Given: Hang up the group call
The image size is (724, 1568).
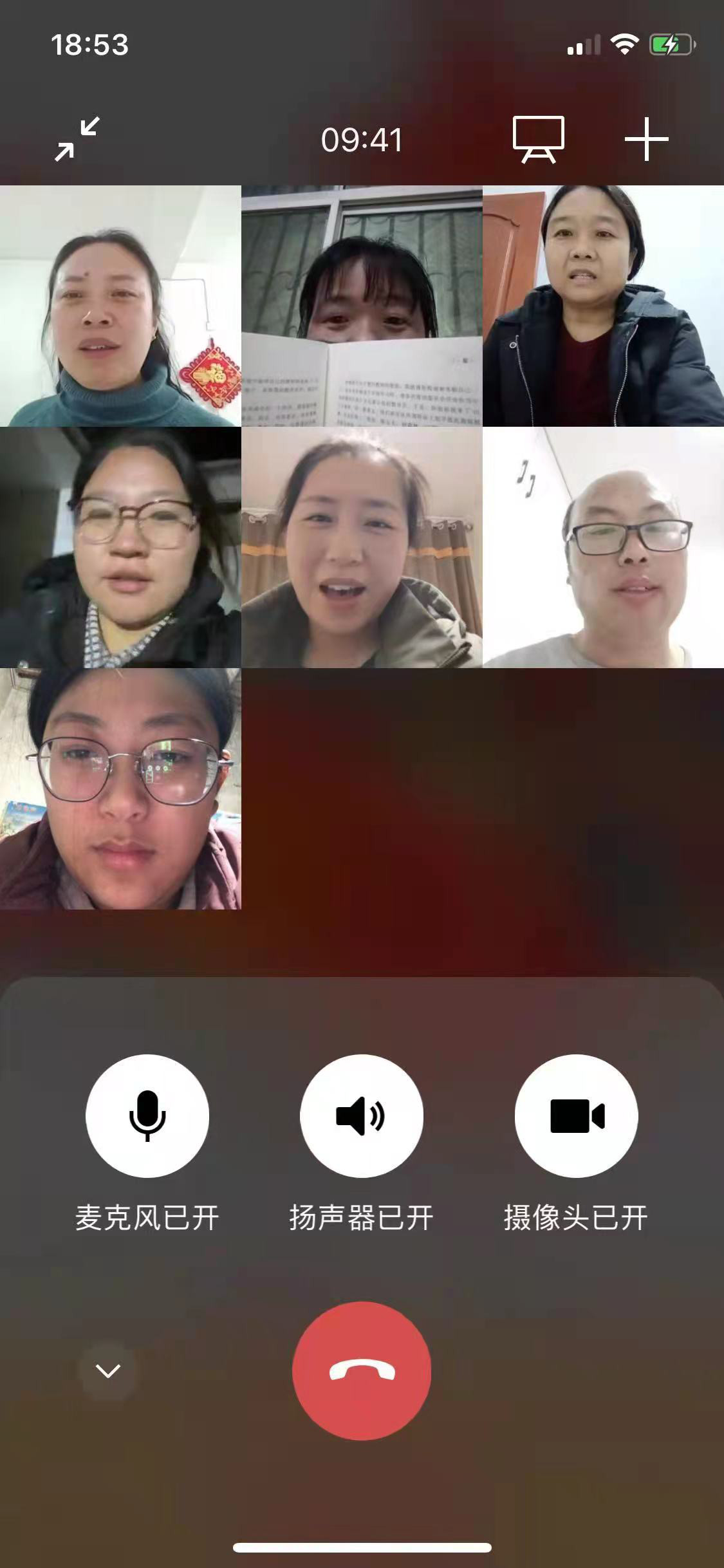Looking at the screenshot, I should (362, 1370).
